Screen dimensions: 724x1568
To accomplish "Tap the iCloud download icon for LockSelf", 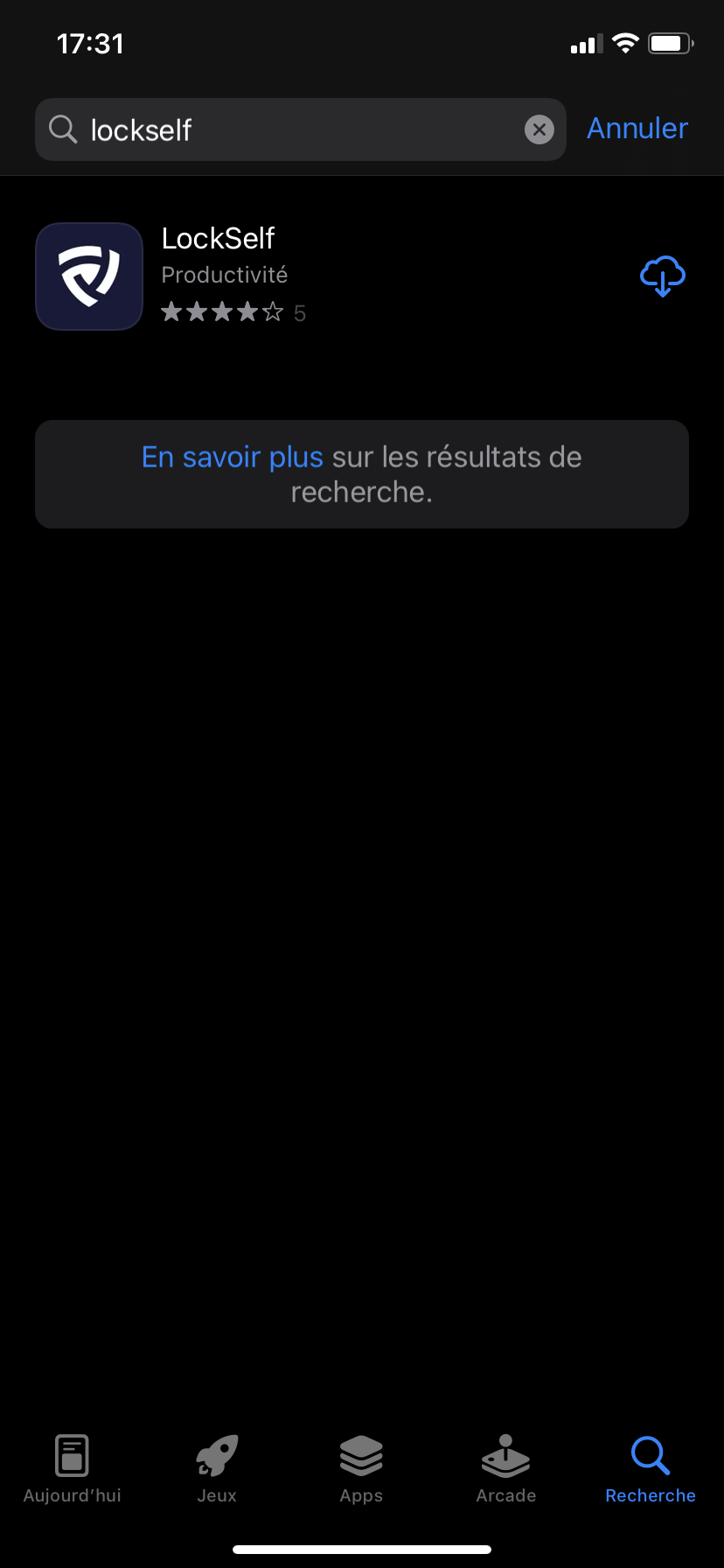I will tap(662, 276).
